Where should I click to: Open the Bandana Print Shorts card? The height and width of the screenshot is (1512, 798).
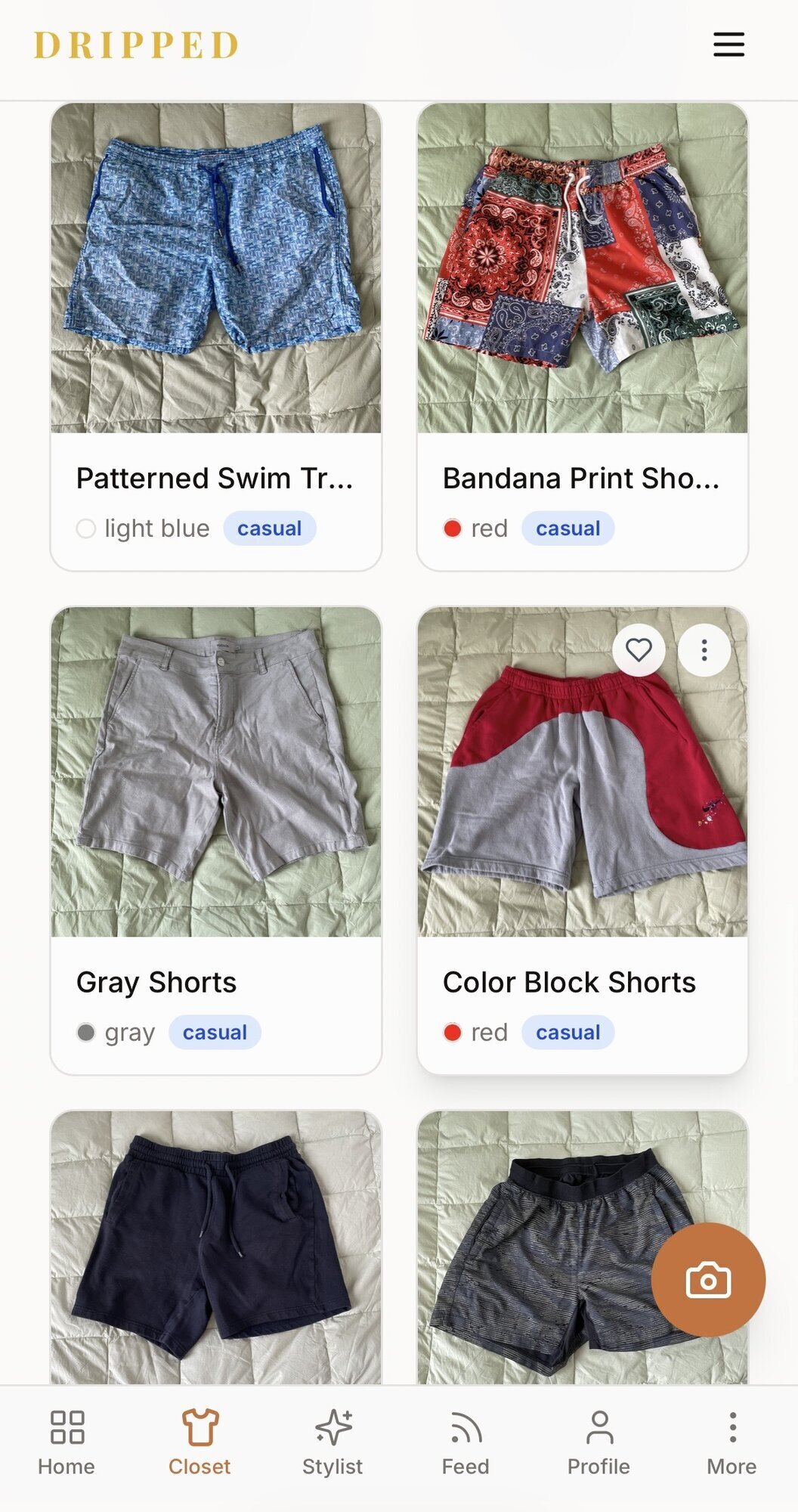(583, 336)
